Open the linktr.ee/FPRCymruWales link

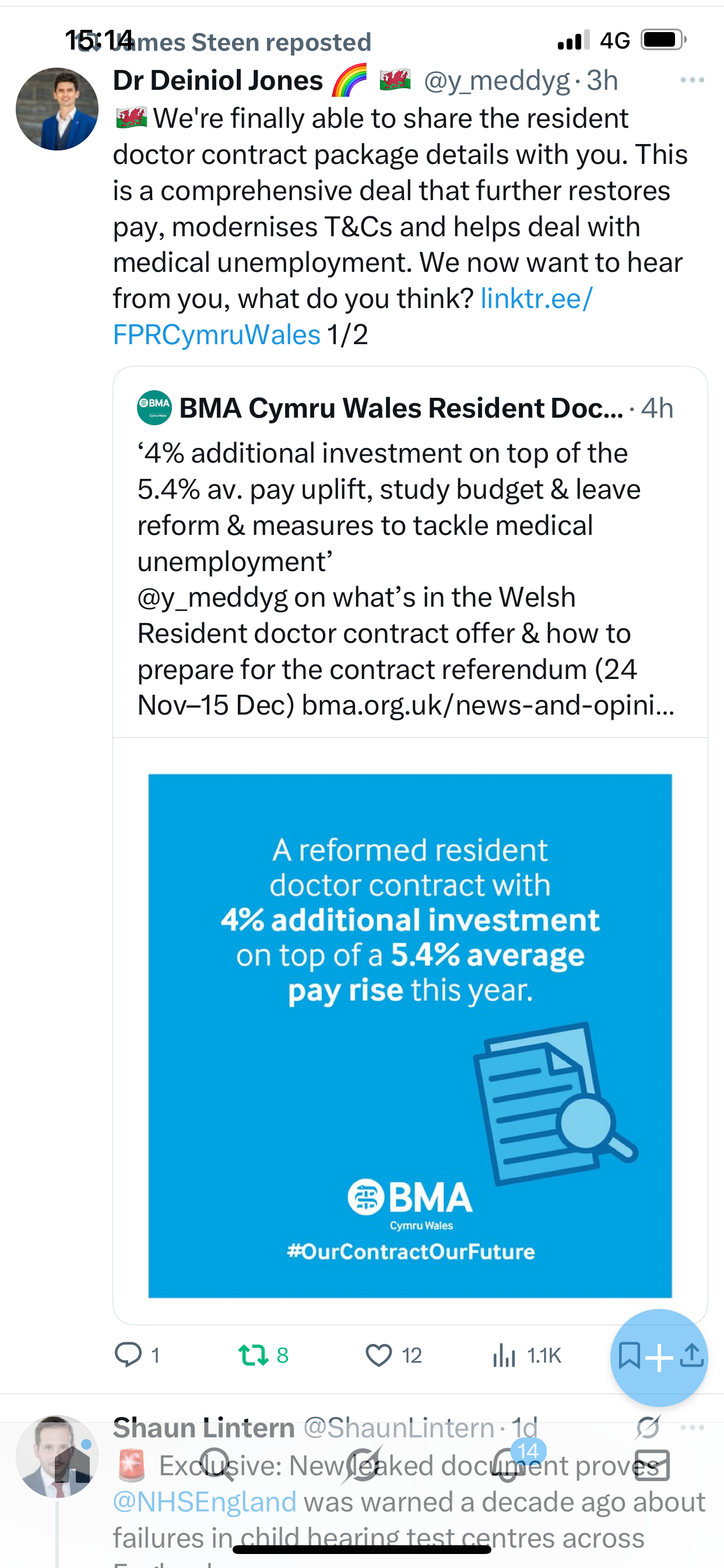[x=535, y=299]
